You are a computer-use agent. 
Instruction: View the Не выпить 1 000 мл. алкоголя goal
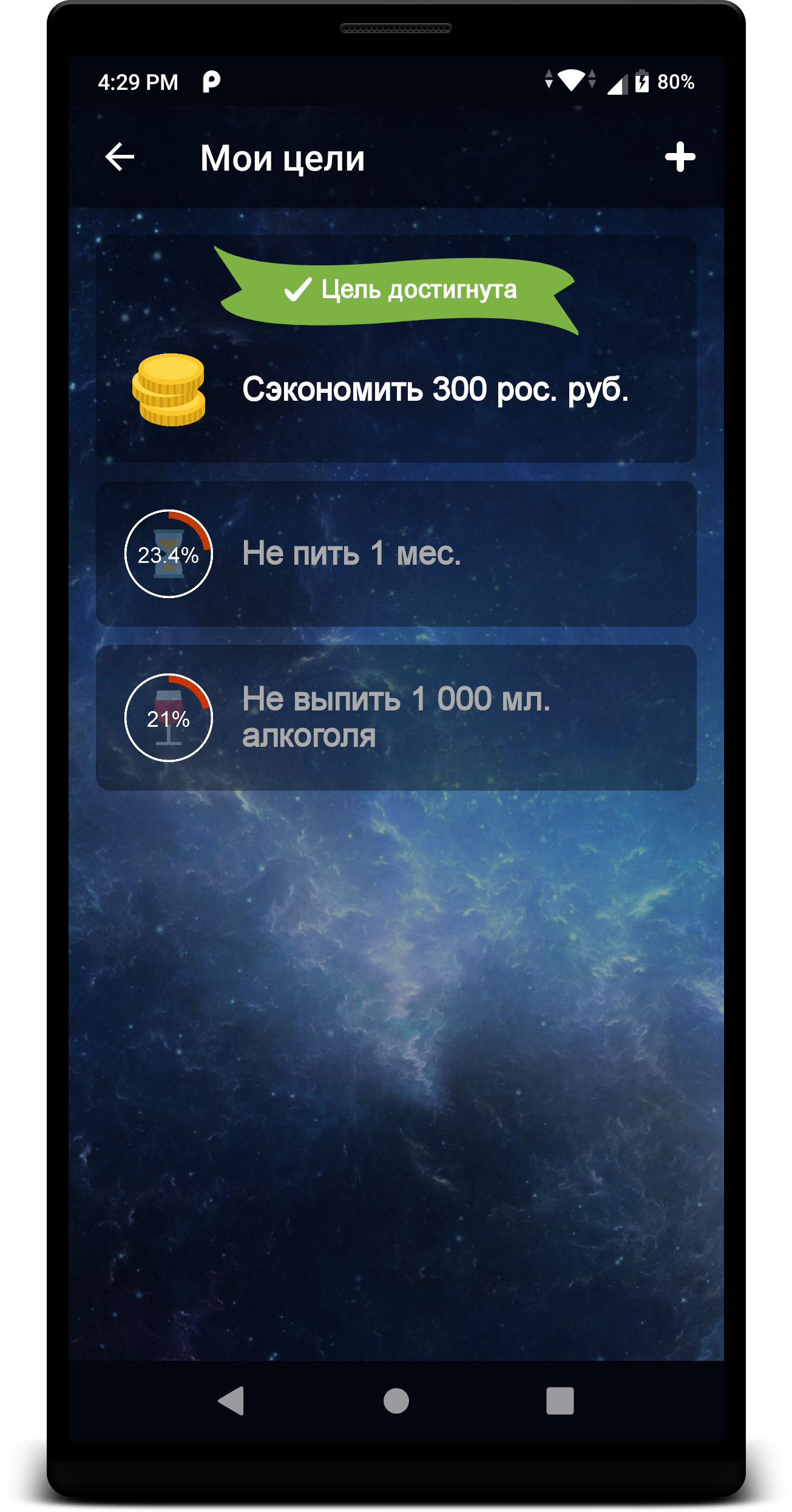396,717
